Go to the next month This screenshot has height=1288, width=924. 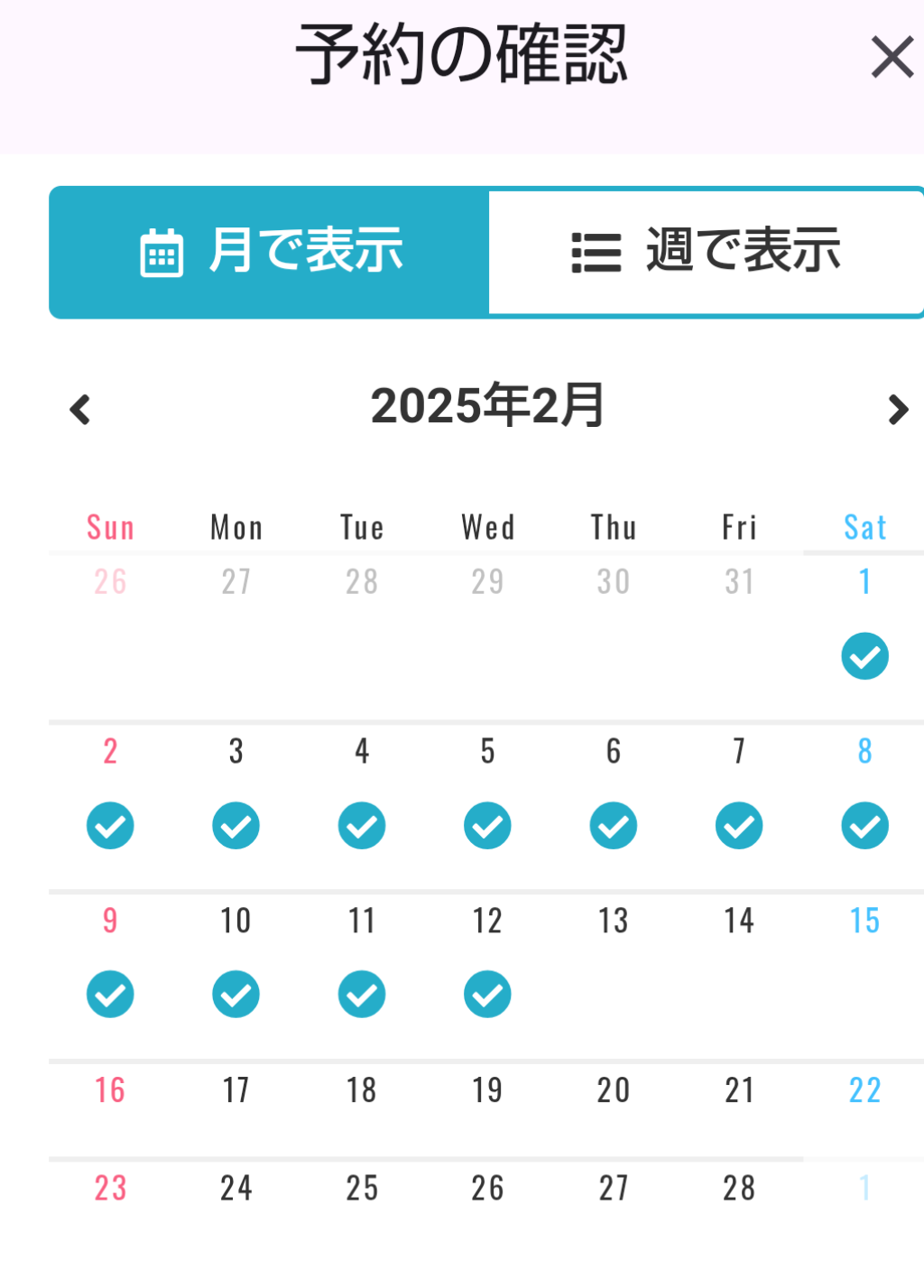click(897, 410)
